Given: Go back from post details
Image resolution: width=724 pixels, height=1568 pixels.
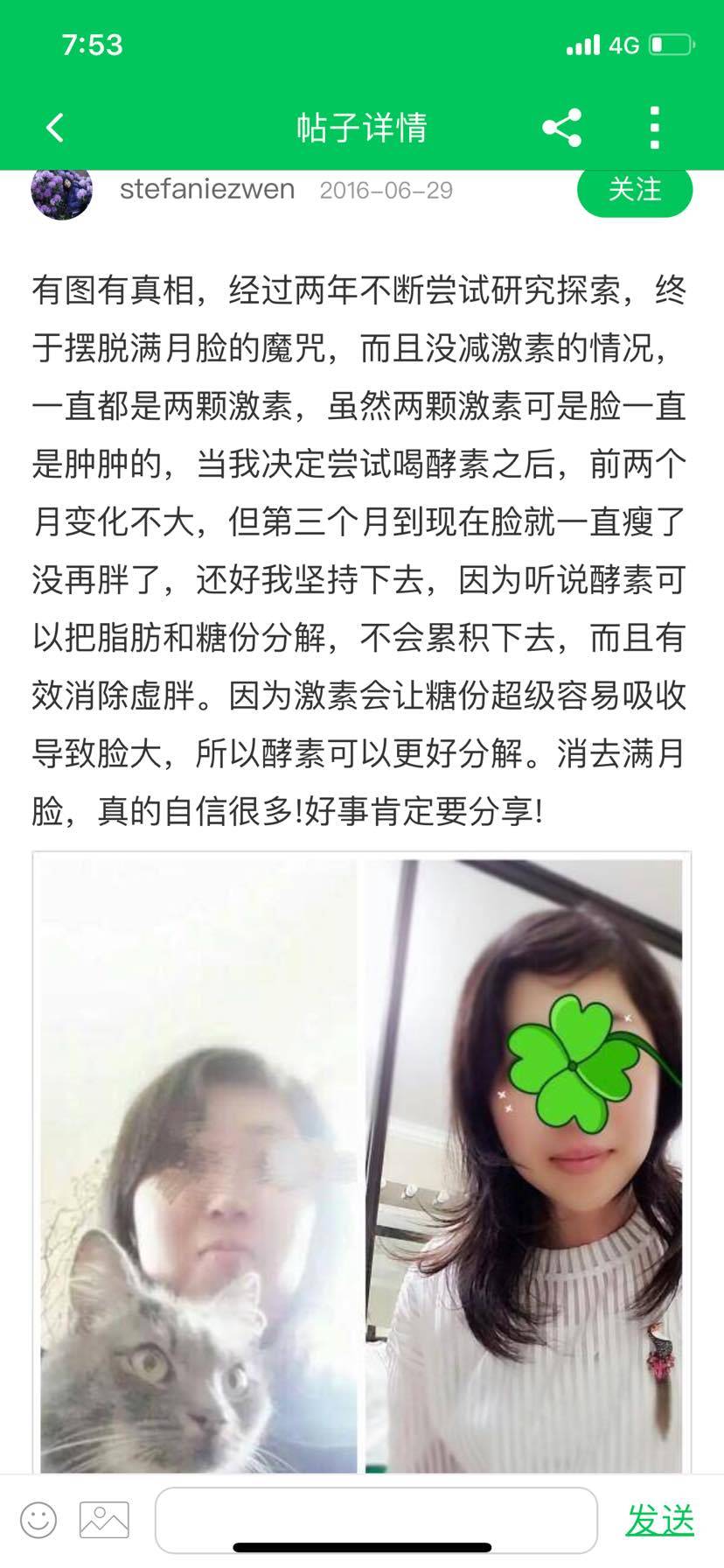Looking at the screenshot, I should pos(55,128).
